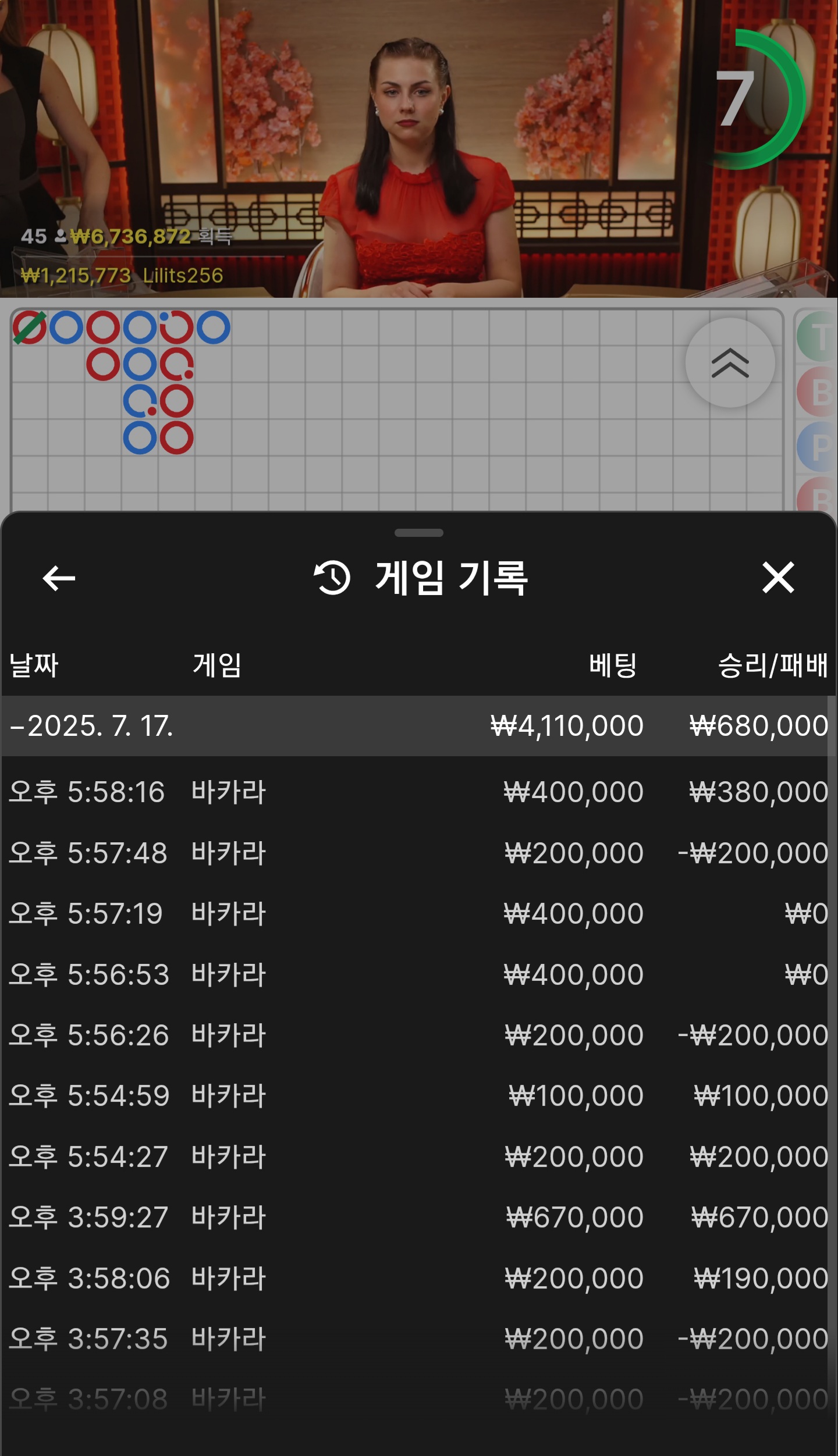Select the 오후 3:57:35 바카라 entry

click(418, 1339)
